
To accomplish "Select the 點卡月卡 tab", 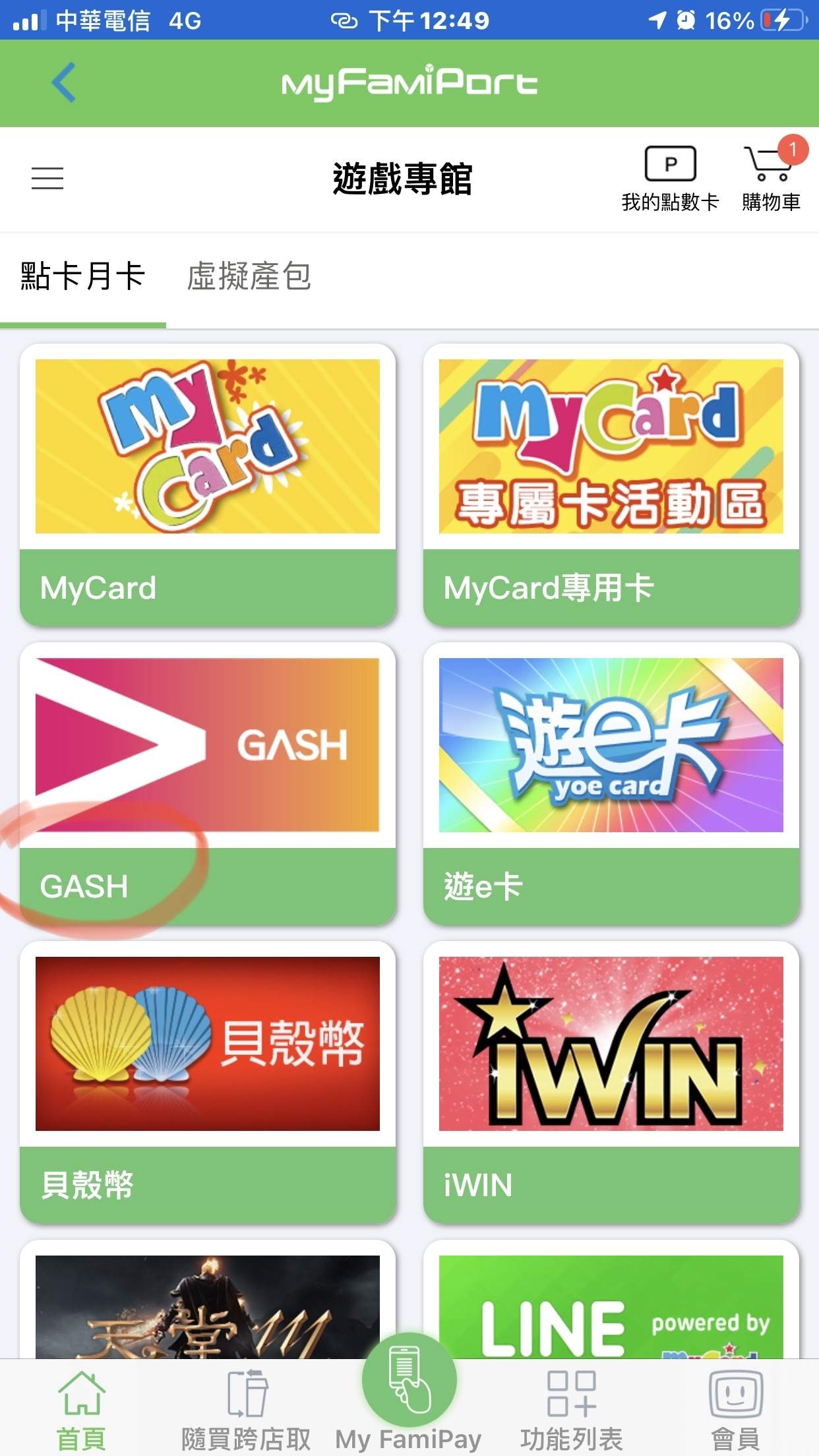I will coord(83,276).
